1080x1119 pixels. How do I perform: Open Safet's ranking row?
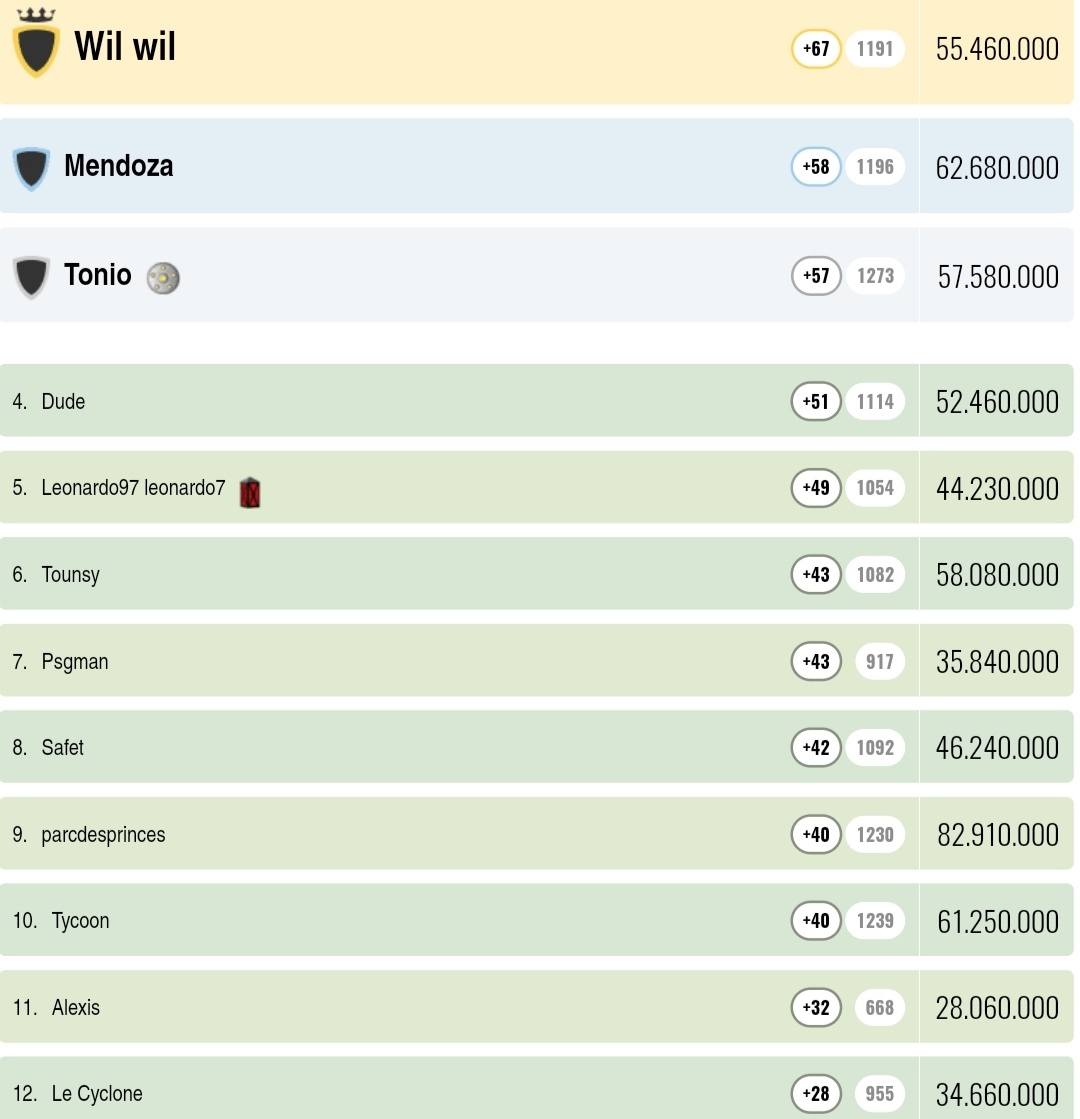point(63,748)
